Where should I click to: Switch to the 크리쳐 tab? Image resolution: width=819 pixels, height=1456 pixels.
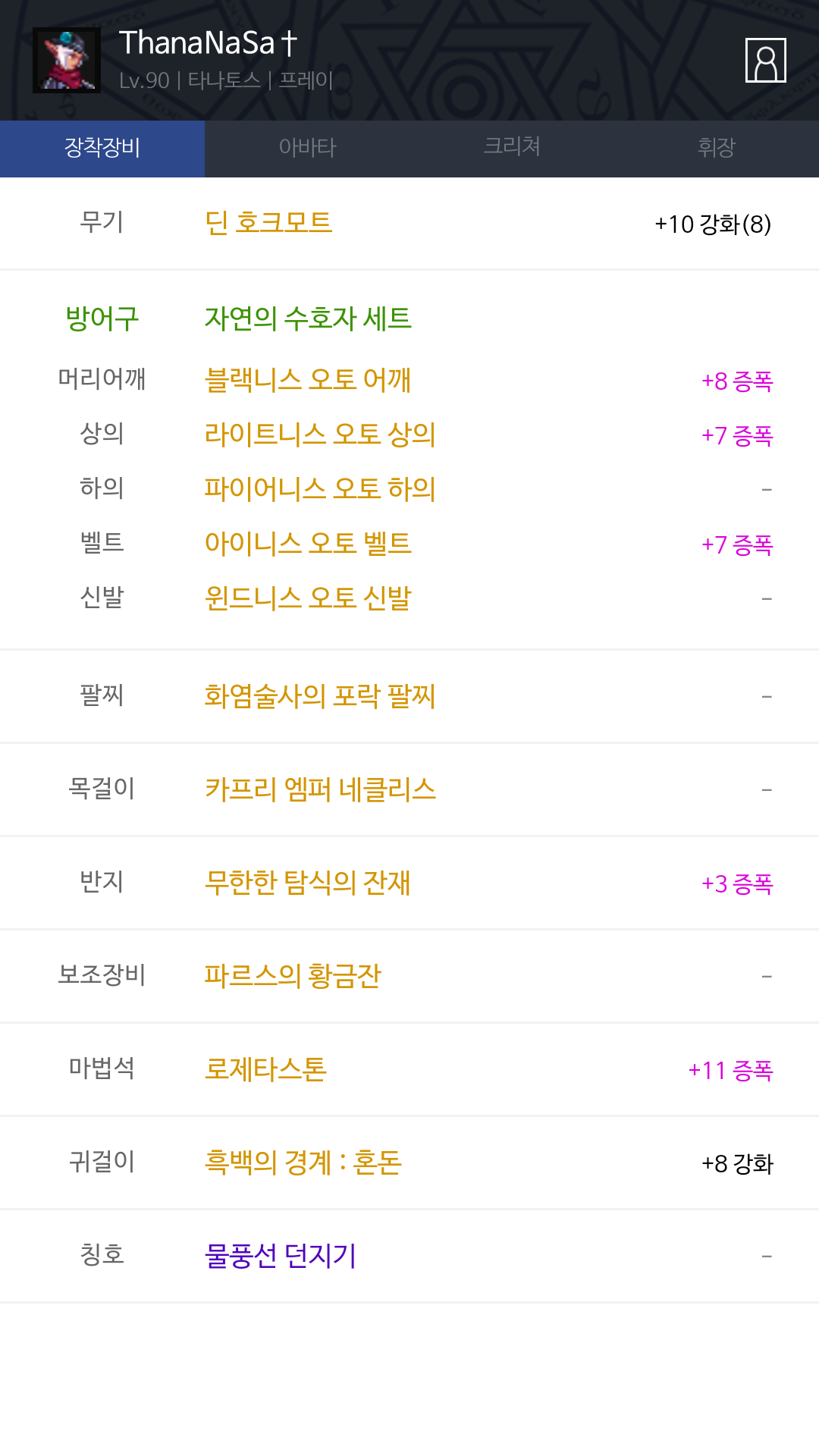click(x=512, y=149)
